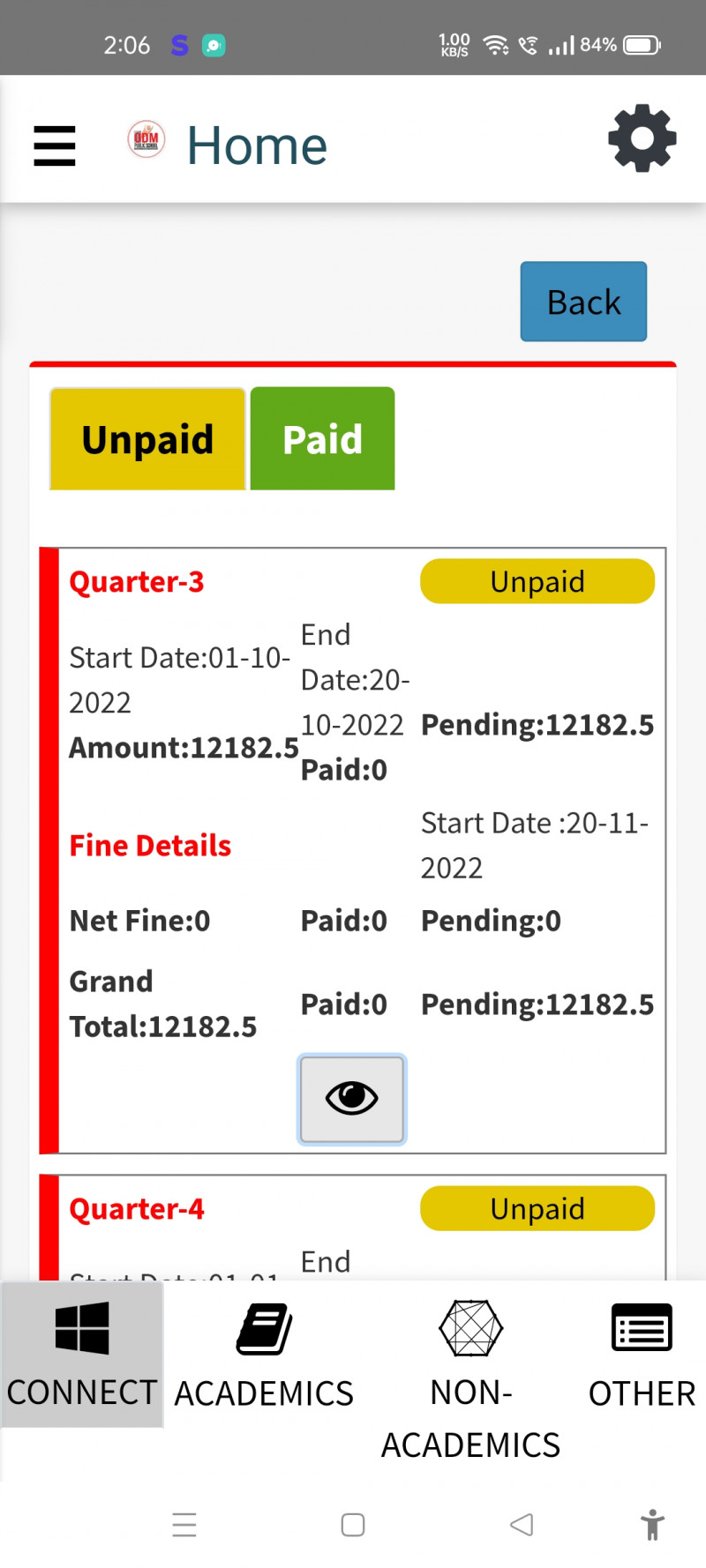
Task: Open the hamburger drawer menu
Action: click(x=55, y=146)
